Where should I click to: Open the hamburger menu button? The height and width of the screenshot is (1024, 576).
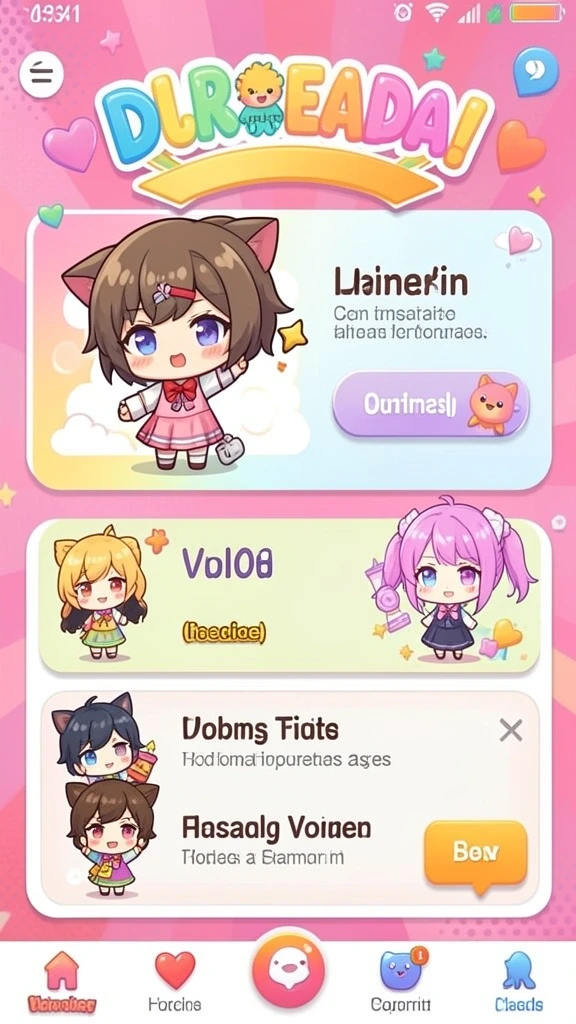click(x=42, y=75)
